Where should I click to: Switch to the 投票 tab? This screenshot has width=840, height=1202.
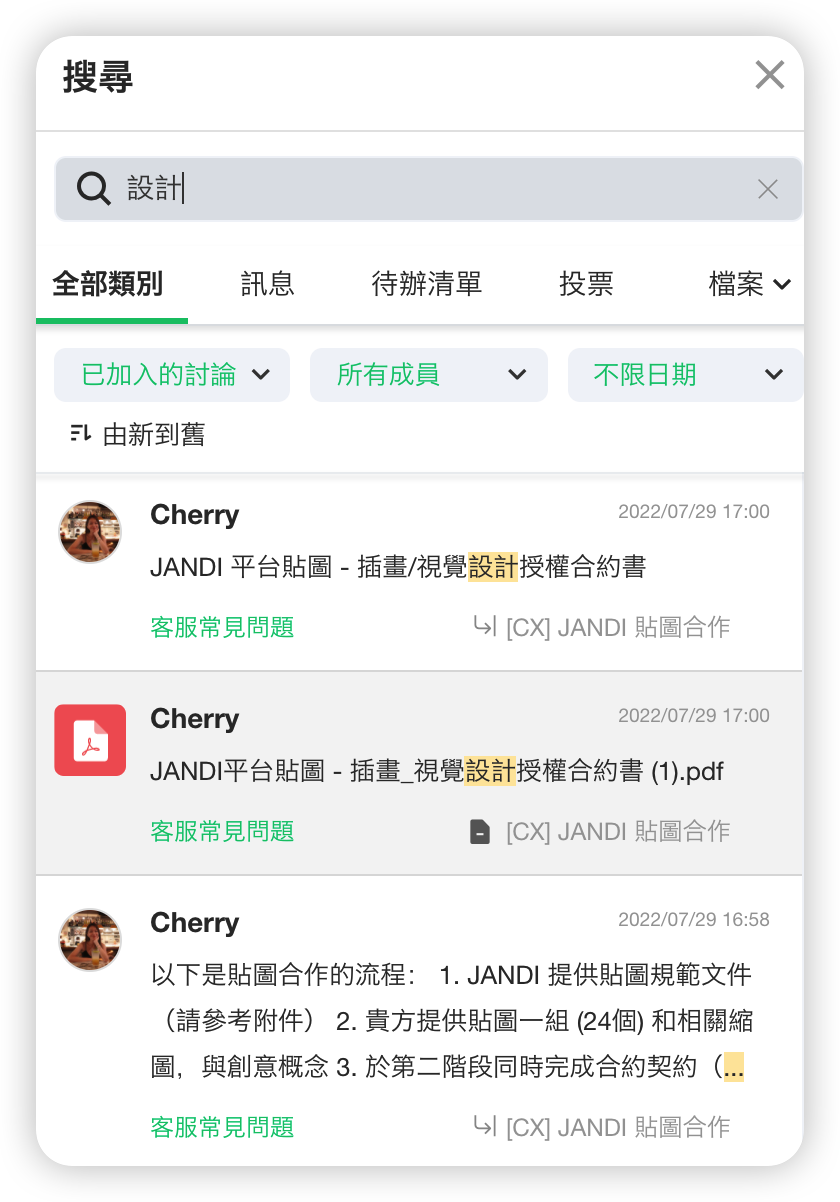586,284
